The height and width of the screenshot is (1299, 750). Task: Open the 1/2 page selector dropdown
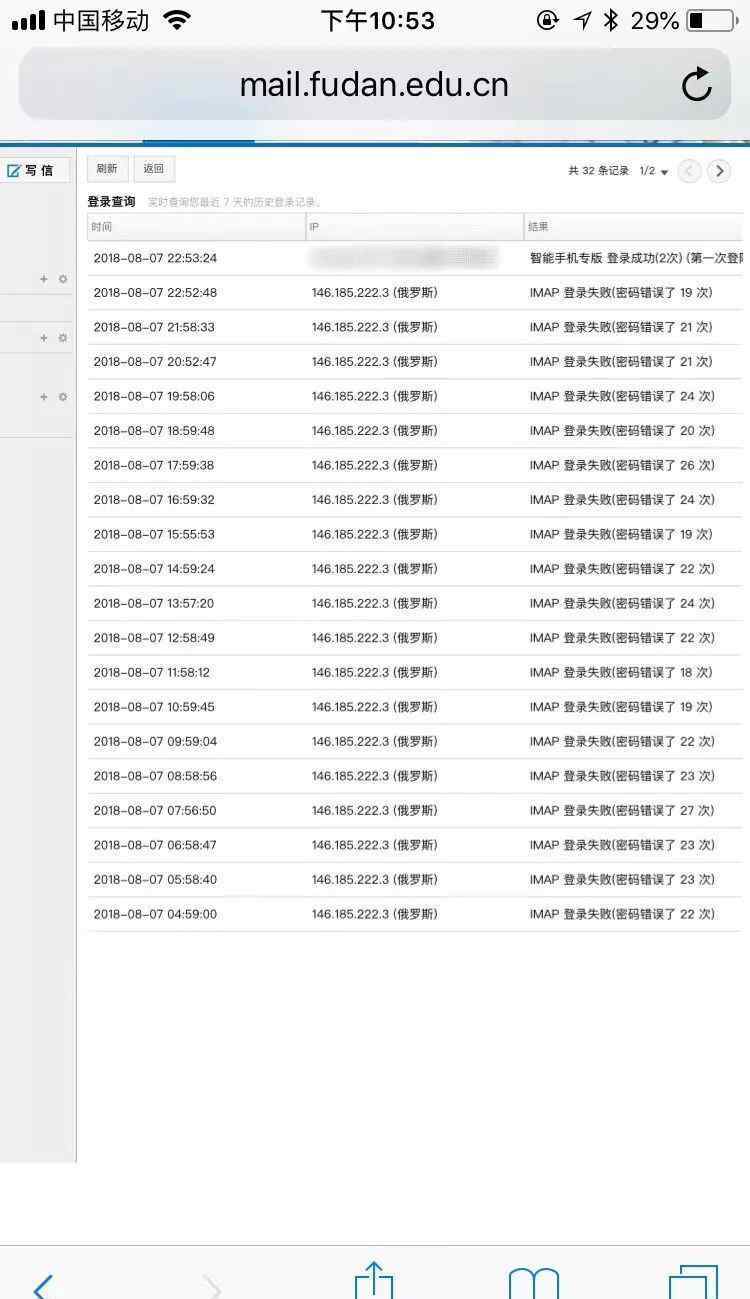[653, 171]
